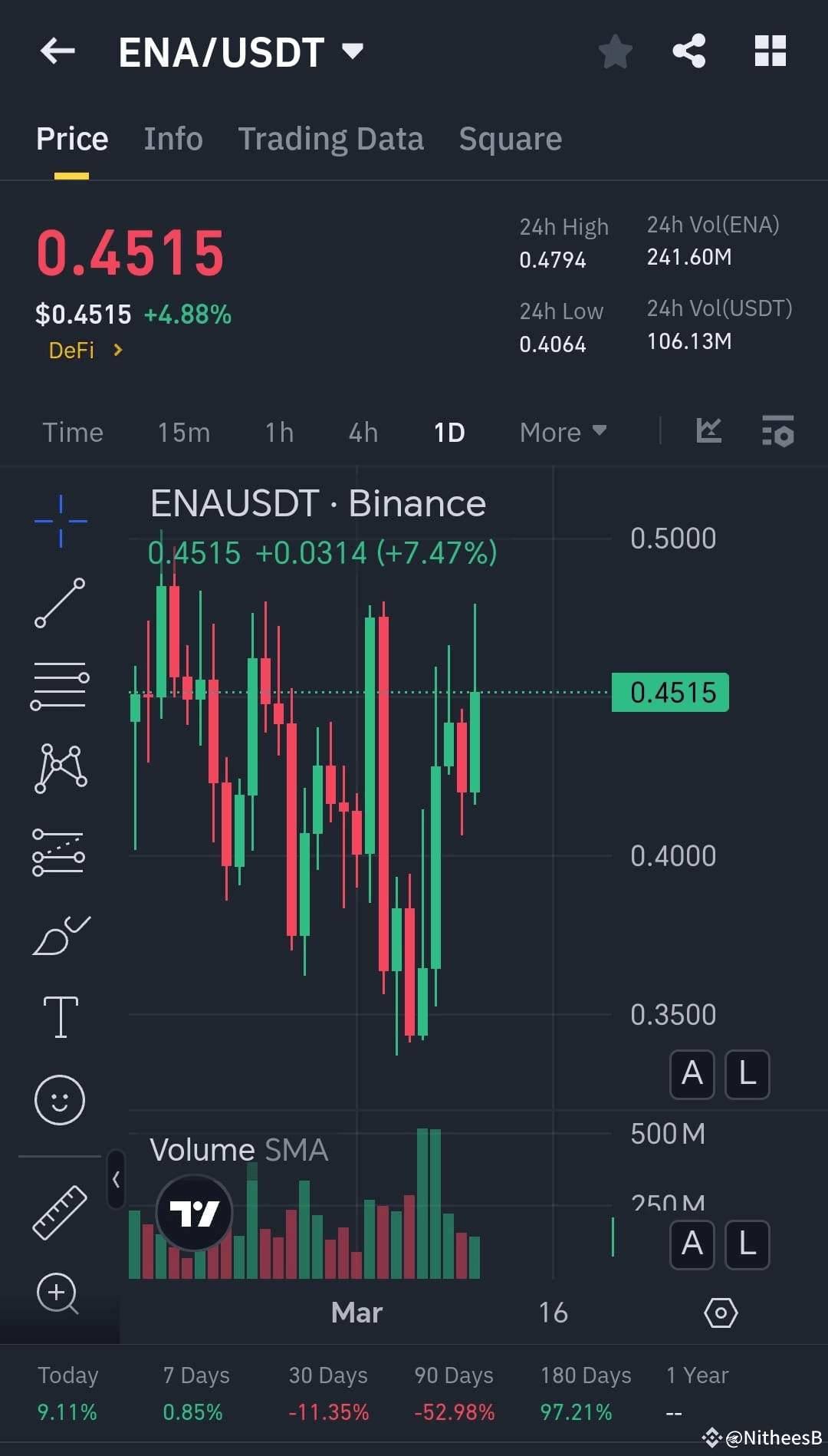Viewport: 828px width, 1456px height.
Task: Open the More timeframe dropdown
Action: pos(562,432)
